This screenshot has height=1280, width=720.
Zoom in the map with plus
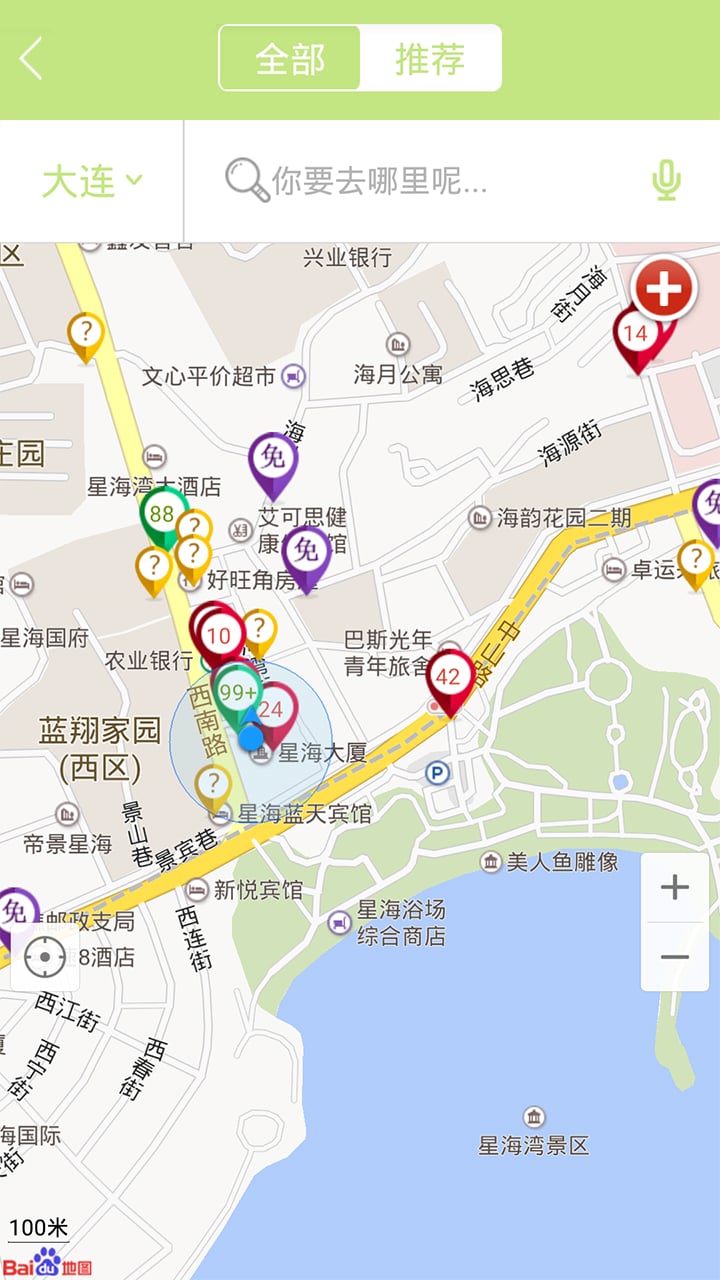coord(675,887)
